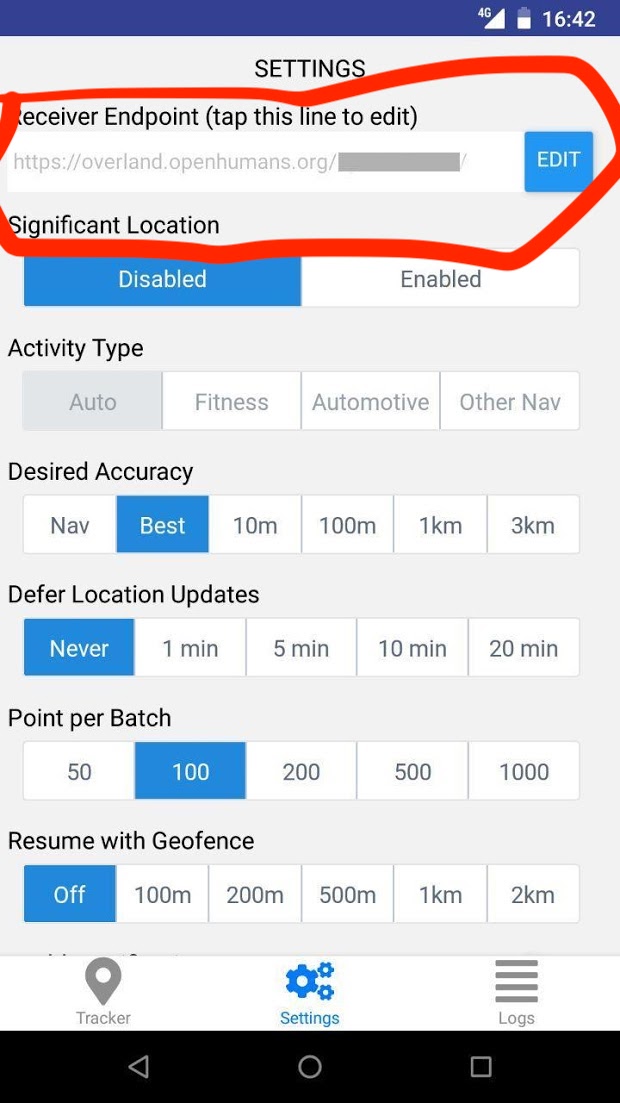This screenshot has height=1103, width=620.
Task: Set Resume with Geofence to 200m
Action: 255,894
